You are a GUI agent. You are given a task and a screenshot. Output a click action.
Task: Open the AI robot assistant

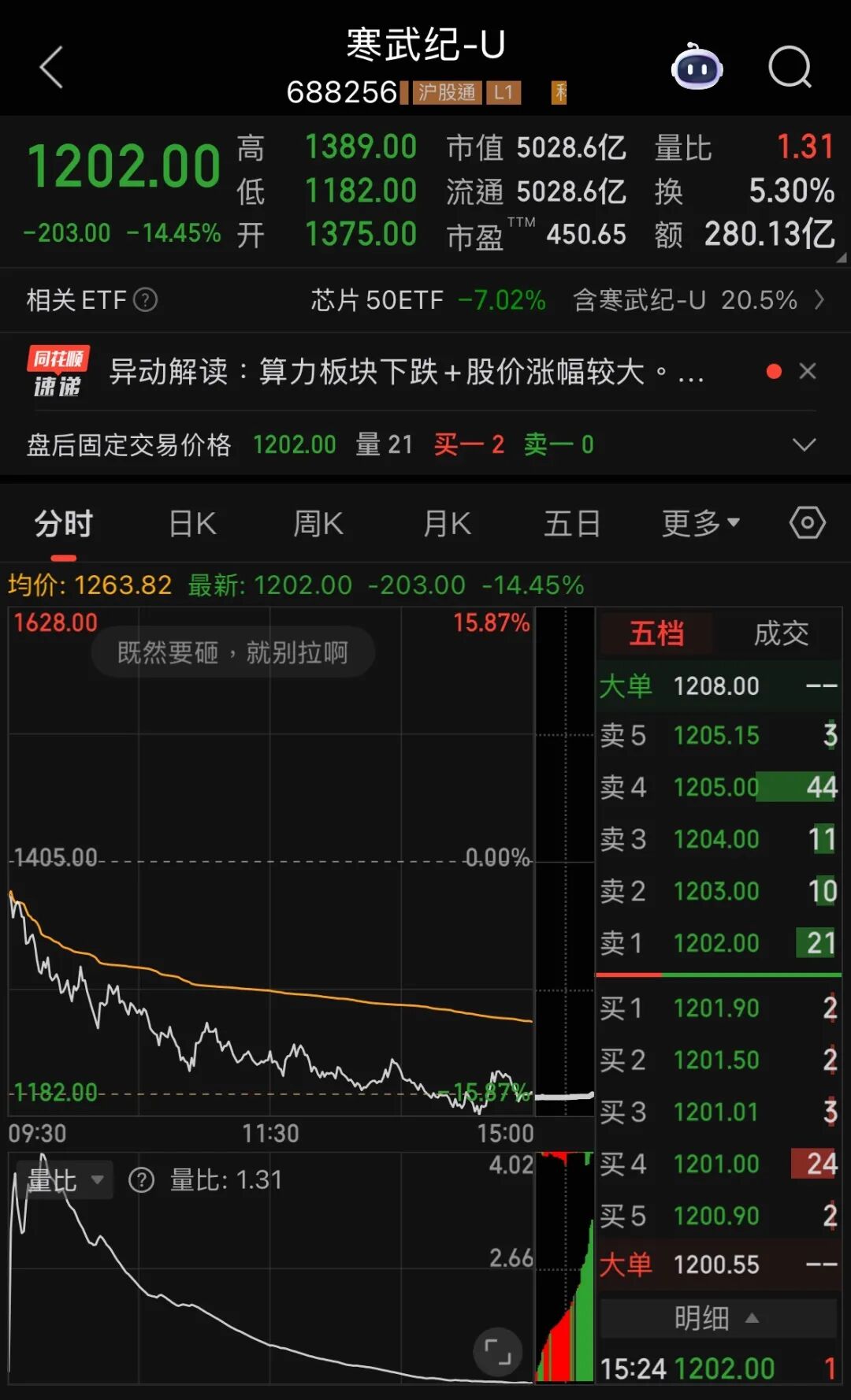point(697,68)
